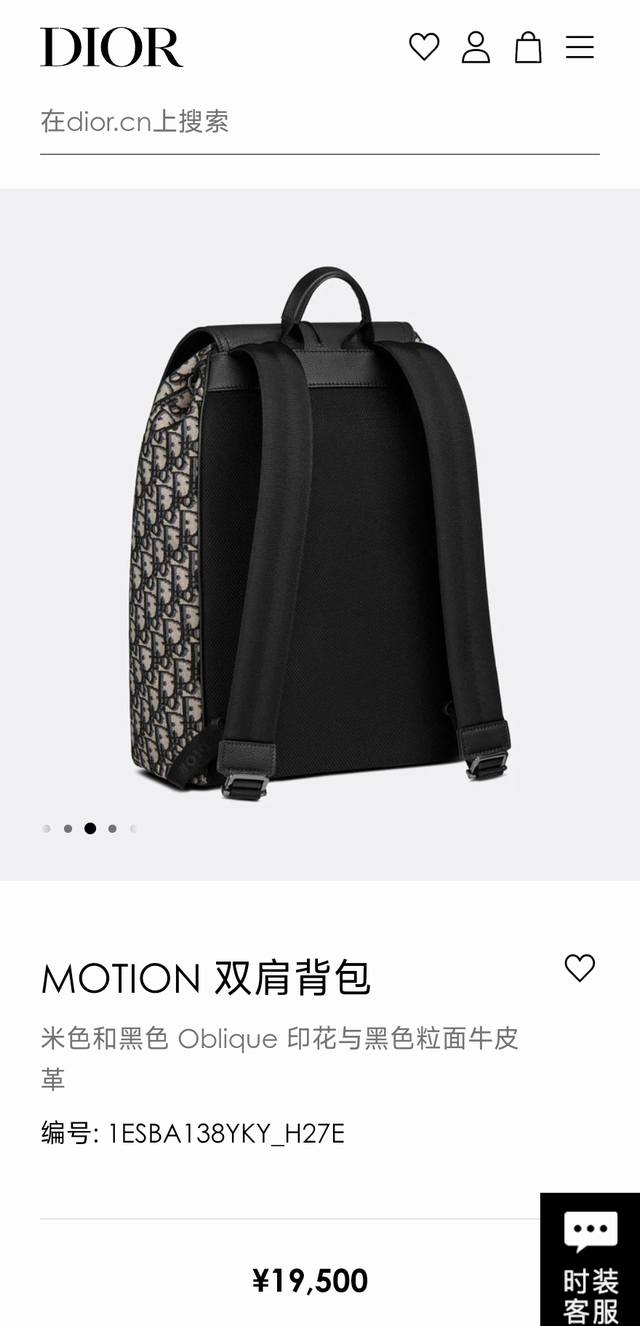This screenshot has height=1326, width=640.
Task: Add MOTION backpack to wishlist
Action: pos(580,967)
